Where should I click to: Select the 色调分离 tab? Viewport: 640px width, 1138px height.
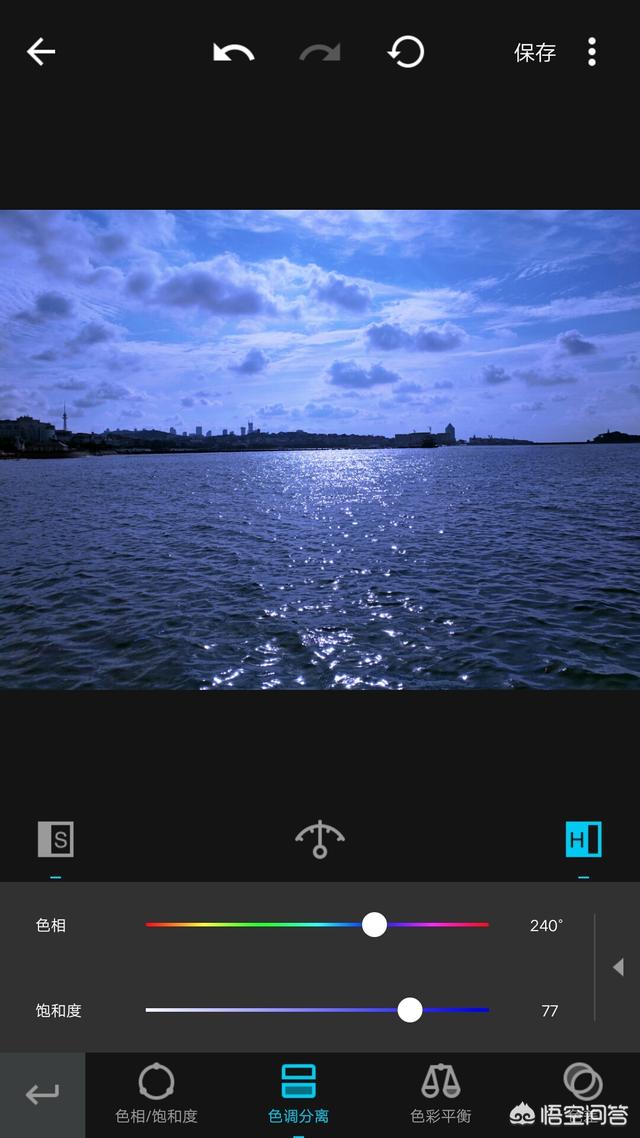(299, 1094)
